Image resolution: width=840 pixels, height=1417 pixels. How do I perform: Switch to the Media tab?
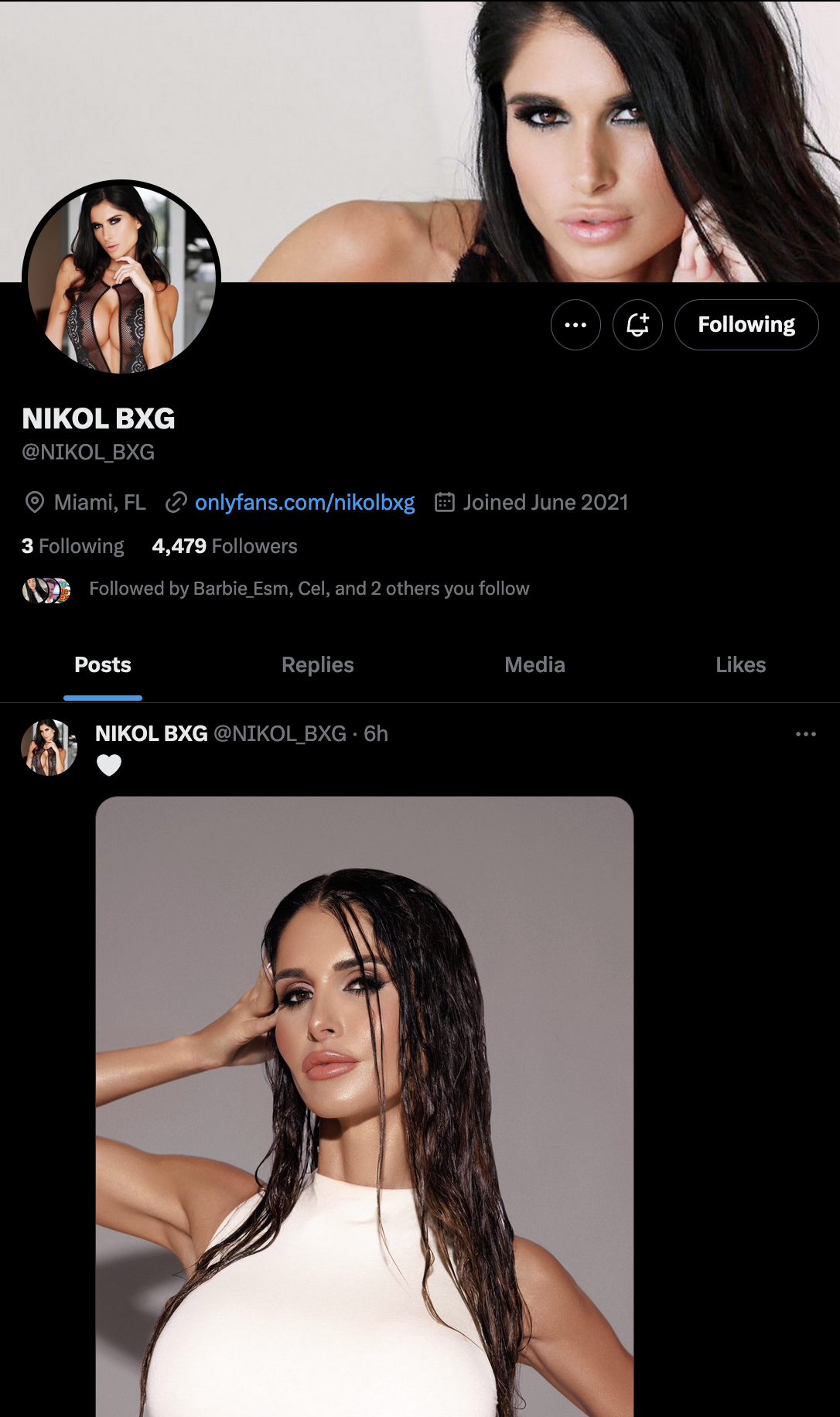click(534, 665)
